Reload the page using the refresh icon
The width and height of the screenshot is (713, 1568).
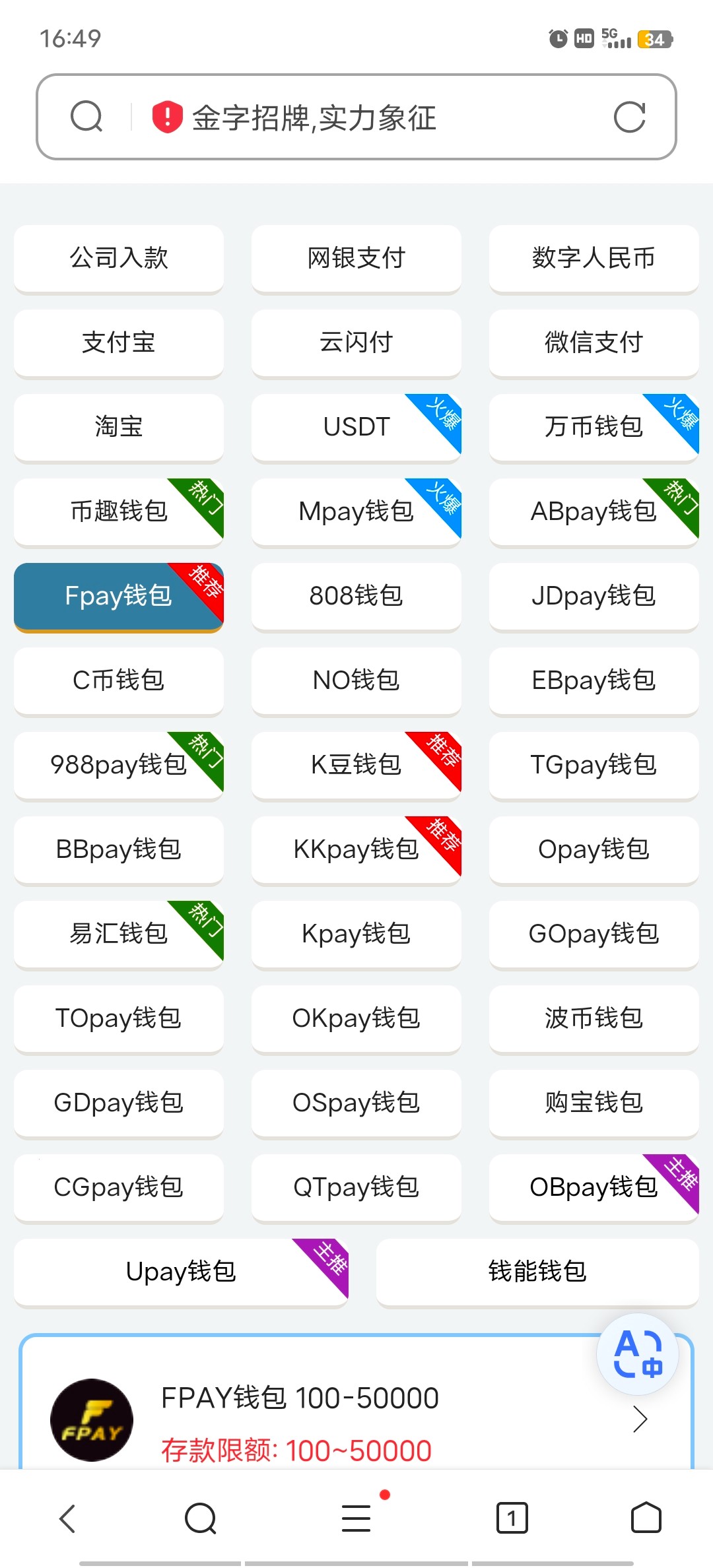(x=630, y=118)
